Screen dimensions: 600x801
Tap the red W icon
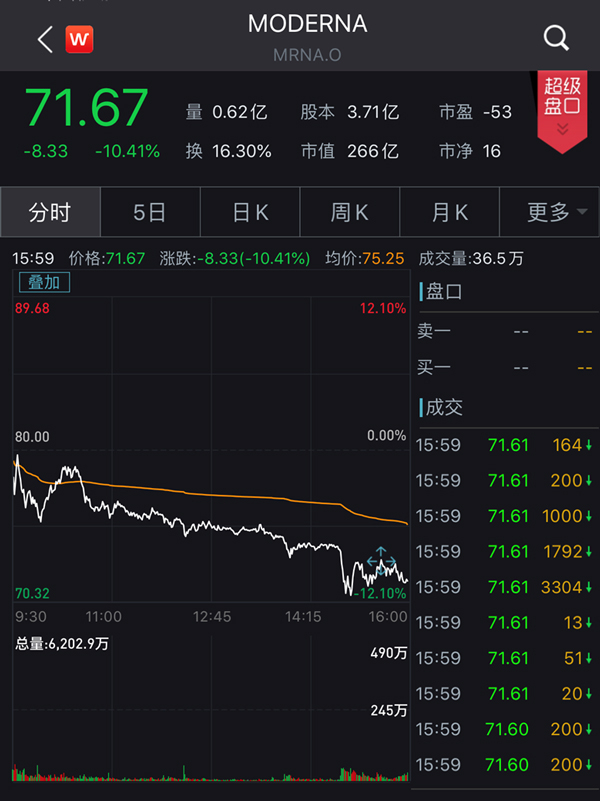(79, 39)
